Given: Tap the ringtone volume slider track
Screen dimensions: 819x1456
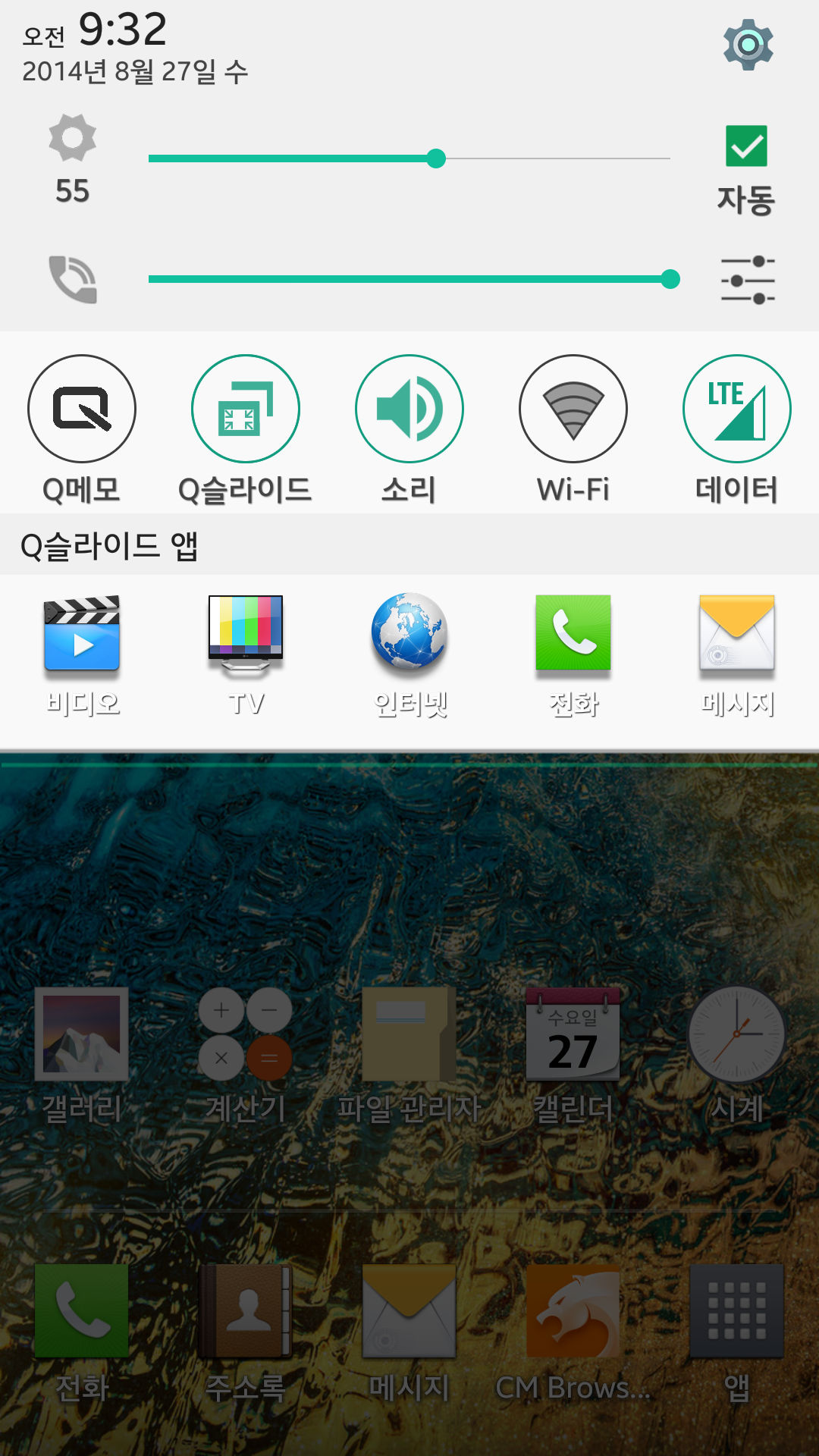Looking at the screenshot, I should pyautogui.click(x=409, y=279).
